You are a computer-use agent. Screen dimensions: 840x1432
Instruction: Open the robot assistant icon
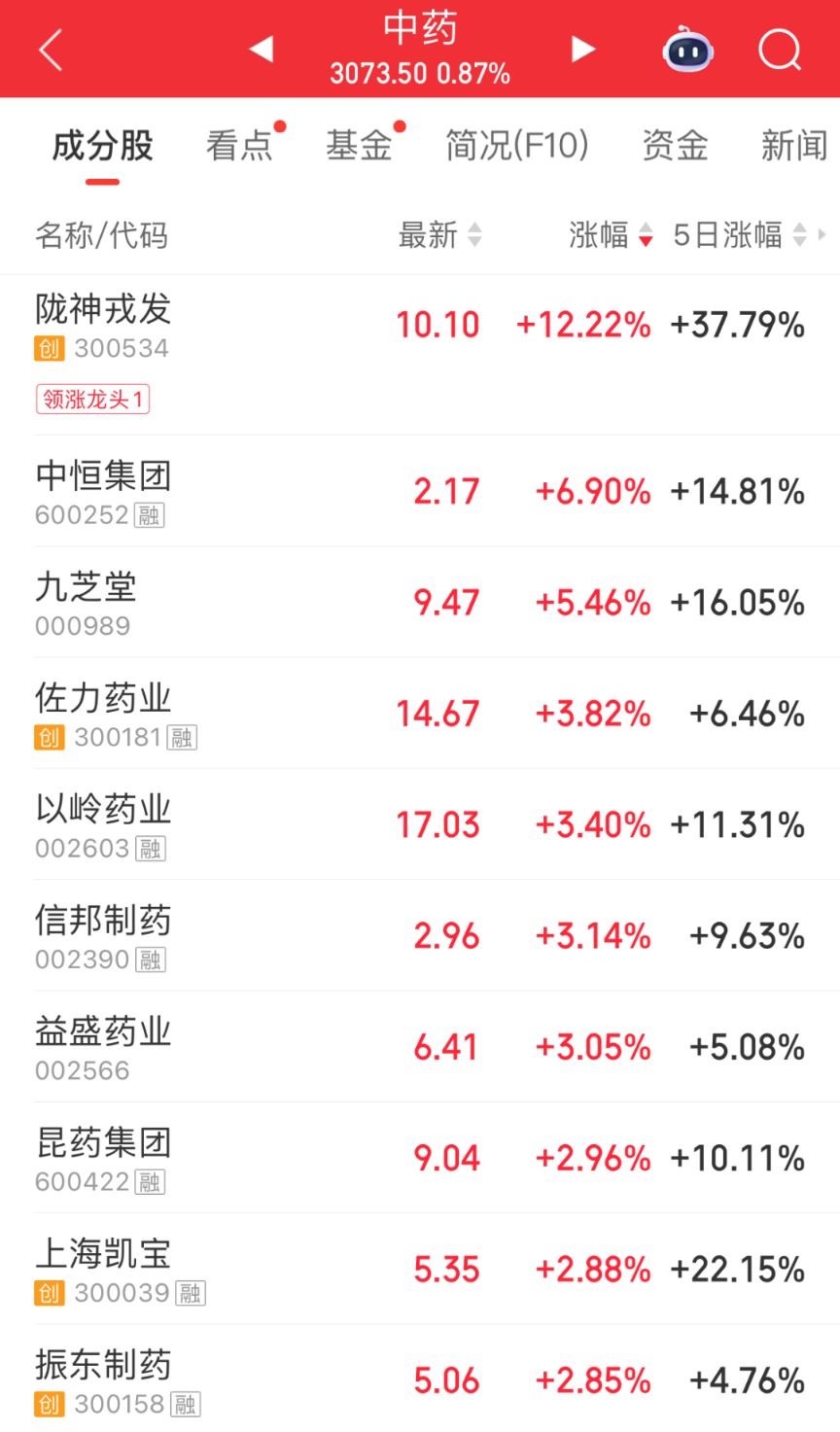[688, 49]
